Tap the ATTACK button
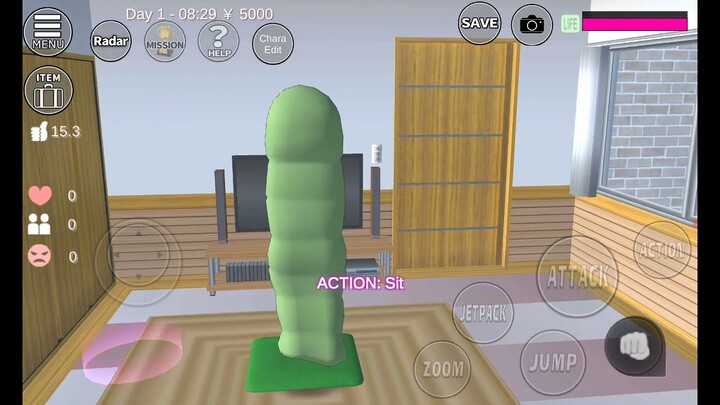720x405 pixels. tap(577, 277)
